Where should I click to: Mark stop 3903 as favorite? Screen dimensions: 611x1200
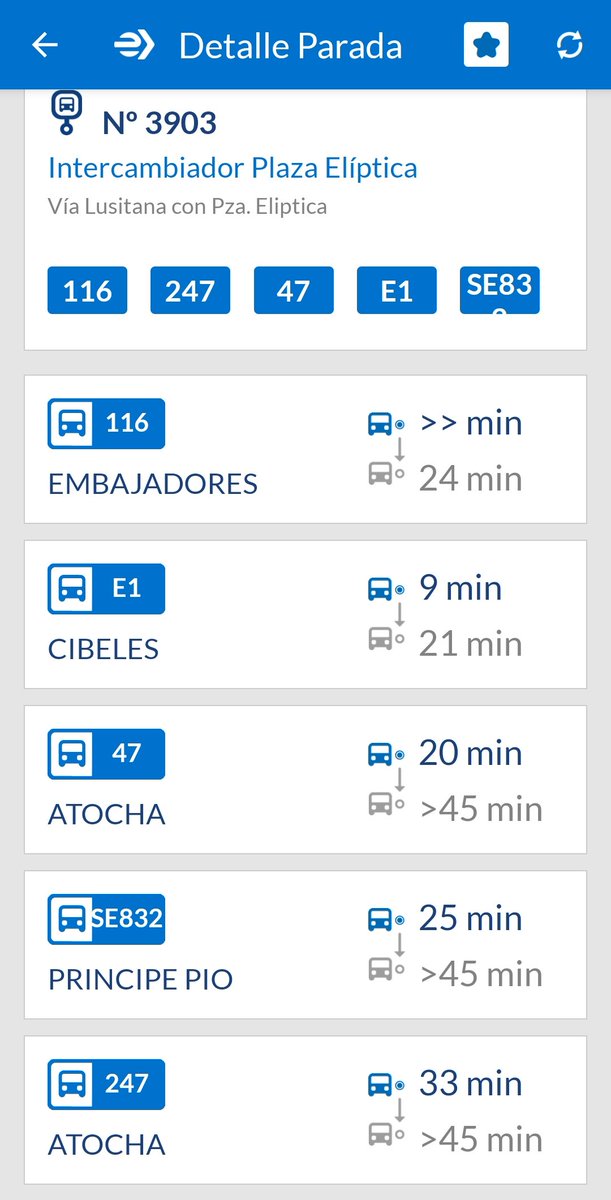486,45
